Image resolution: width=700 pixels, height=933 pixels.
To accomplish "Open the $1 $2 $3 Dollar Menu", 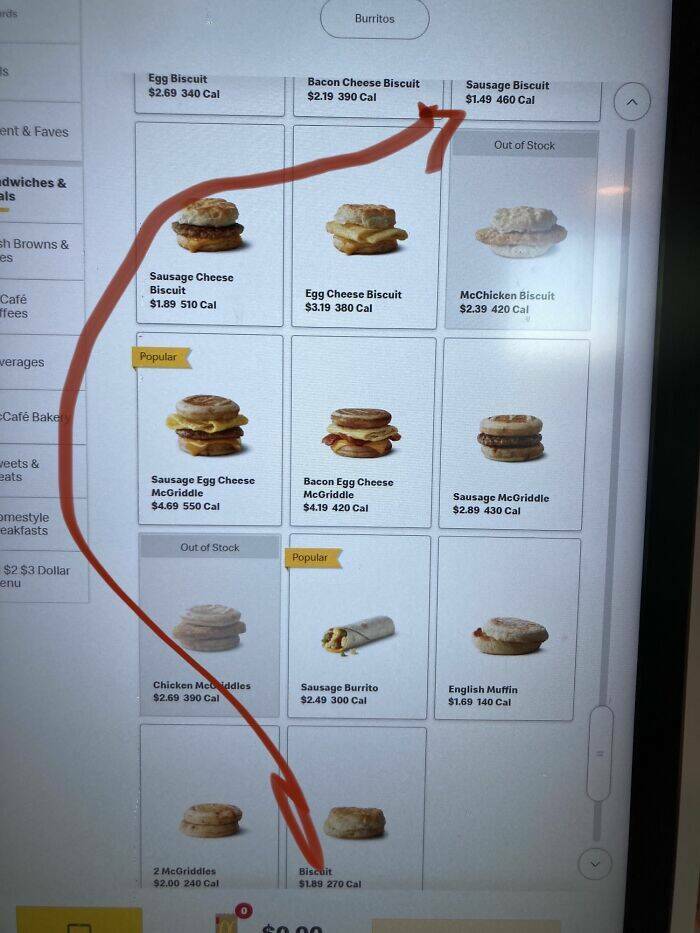I will (40, 577).
